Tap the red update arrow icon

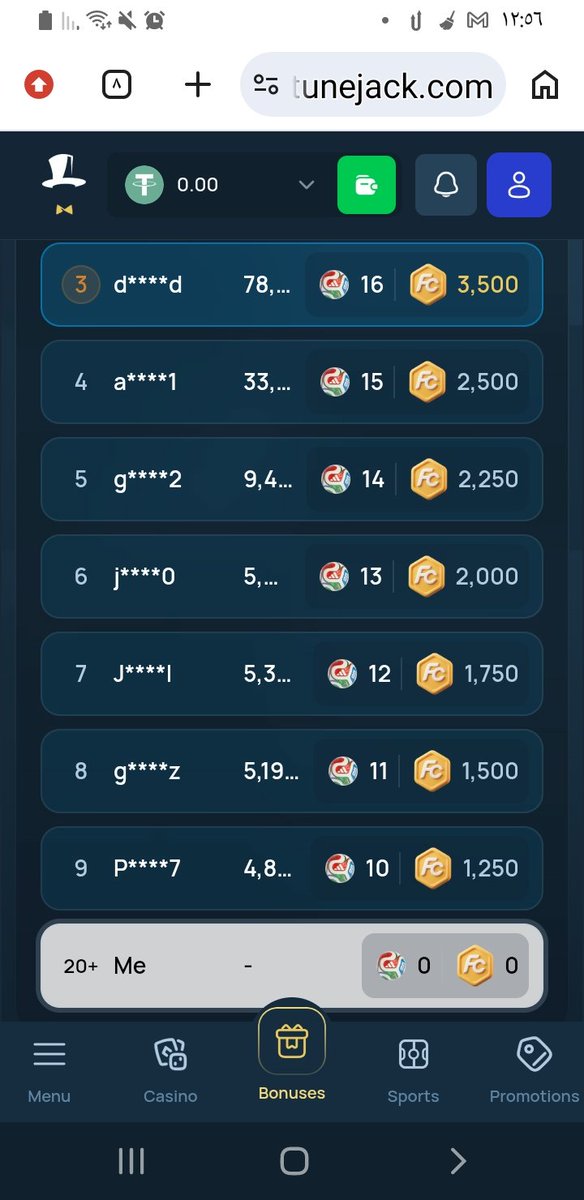[38, 85]
